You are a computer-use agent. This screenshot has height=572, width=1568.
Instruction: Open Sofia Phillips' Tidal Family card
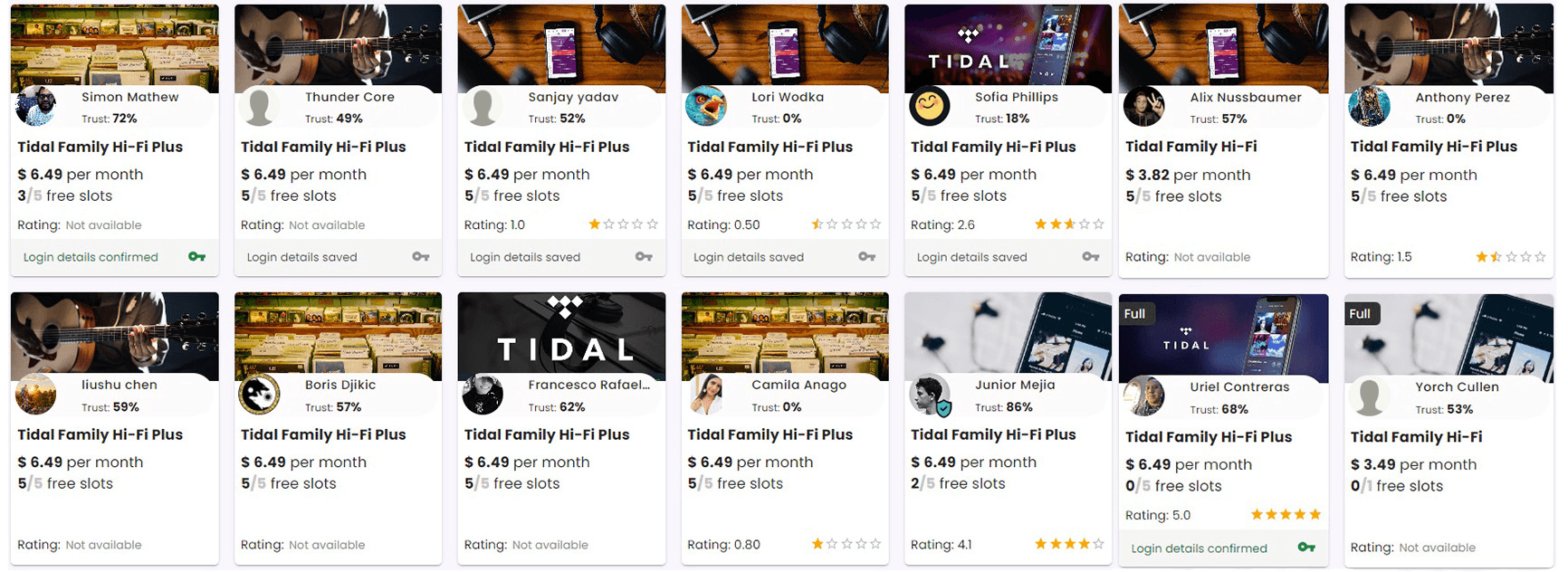coord(993,147)
